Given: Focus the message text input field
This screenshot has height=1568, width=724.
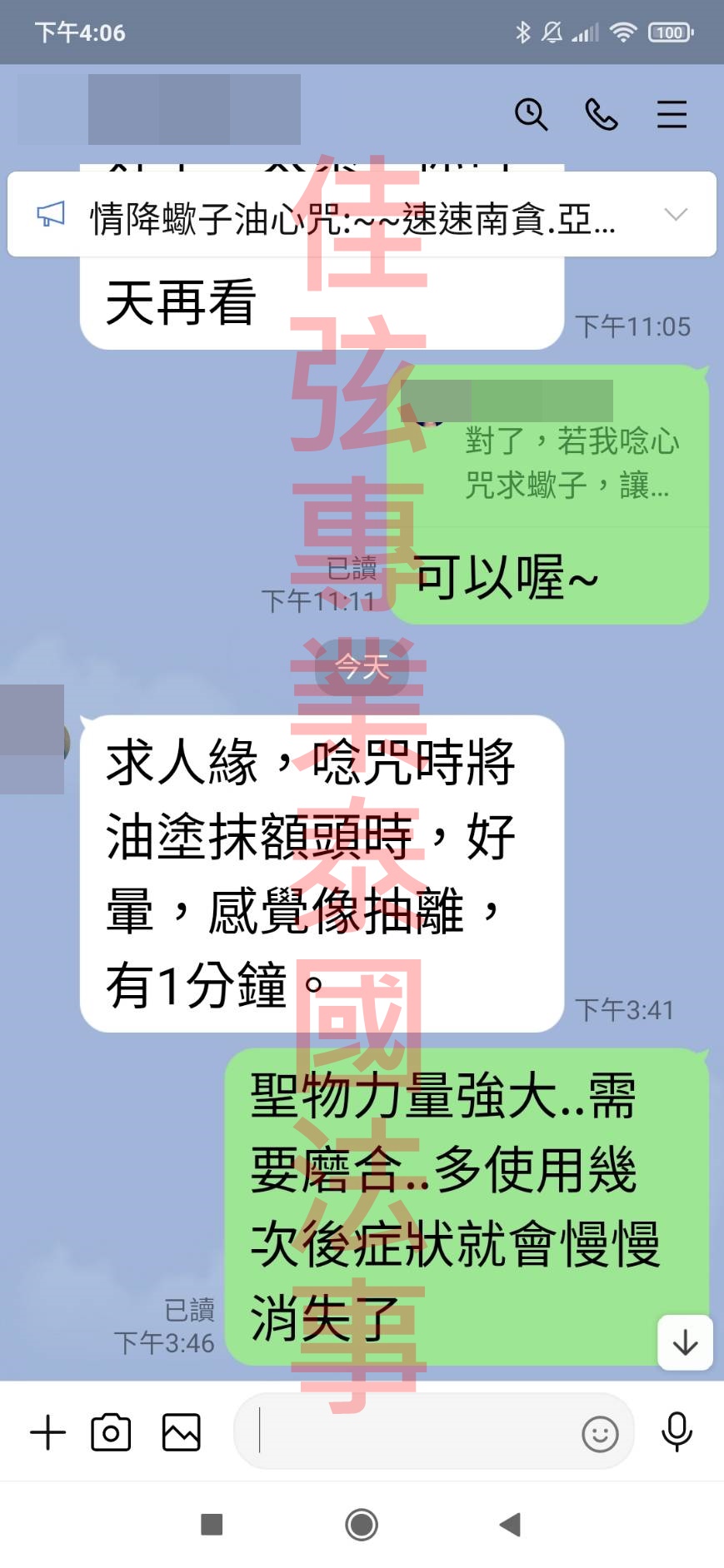Looking at the screenshot, I should click(417, 1431).
